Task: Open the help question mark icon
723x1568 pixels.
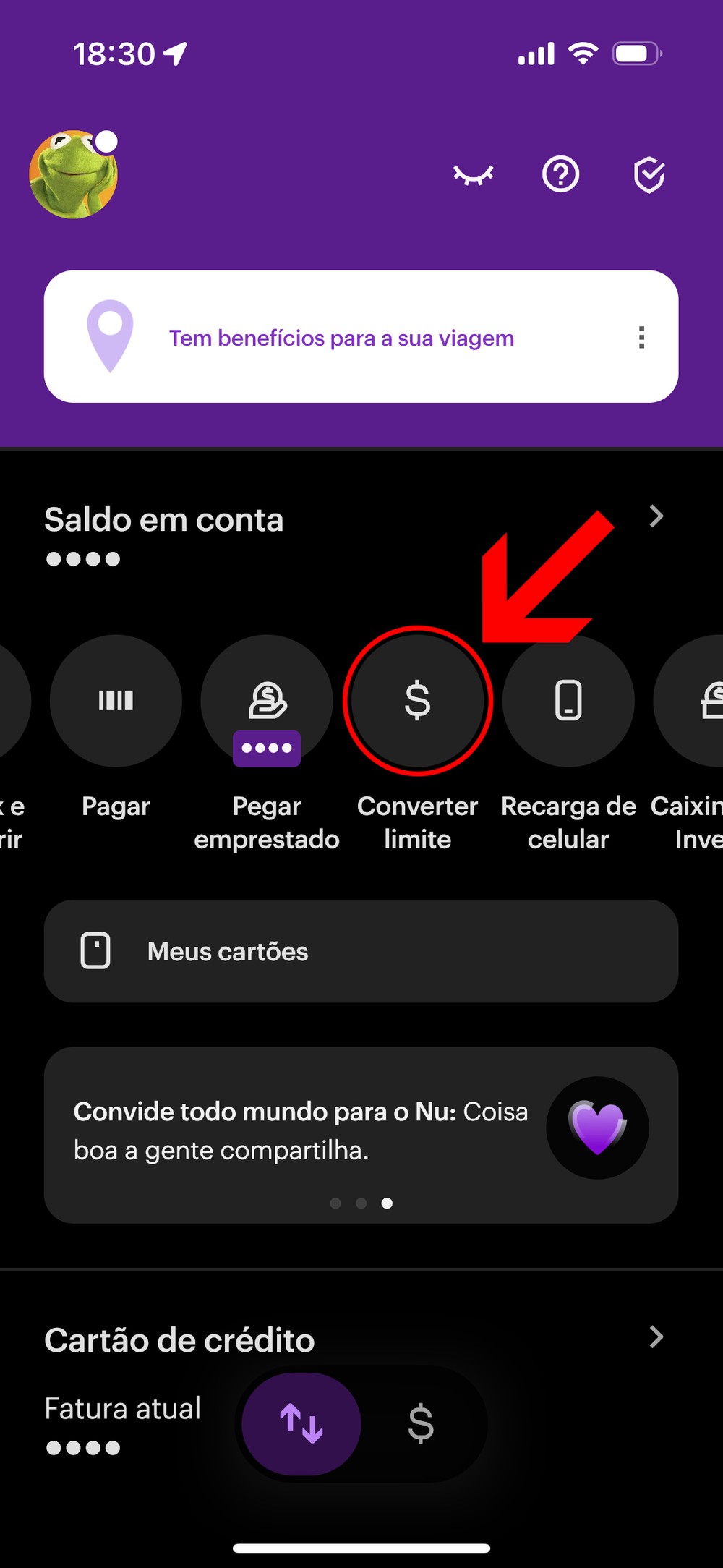Action: pyautogui.click(x=561, y=175)
